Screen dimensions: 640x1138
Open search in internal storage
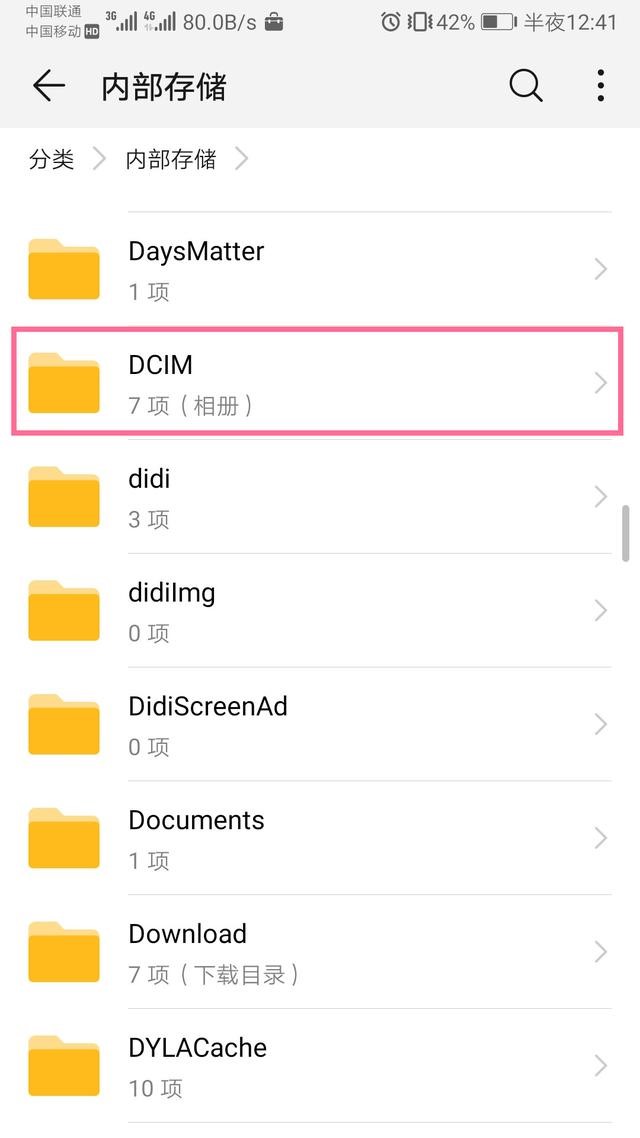[x=525, y=87]
